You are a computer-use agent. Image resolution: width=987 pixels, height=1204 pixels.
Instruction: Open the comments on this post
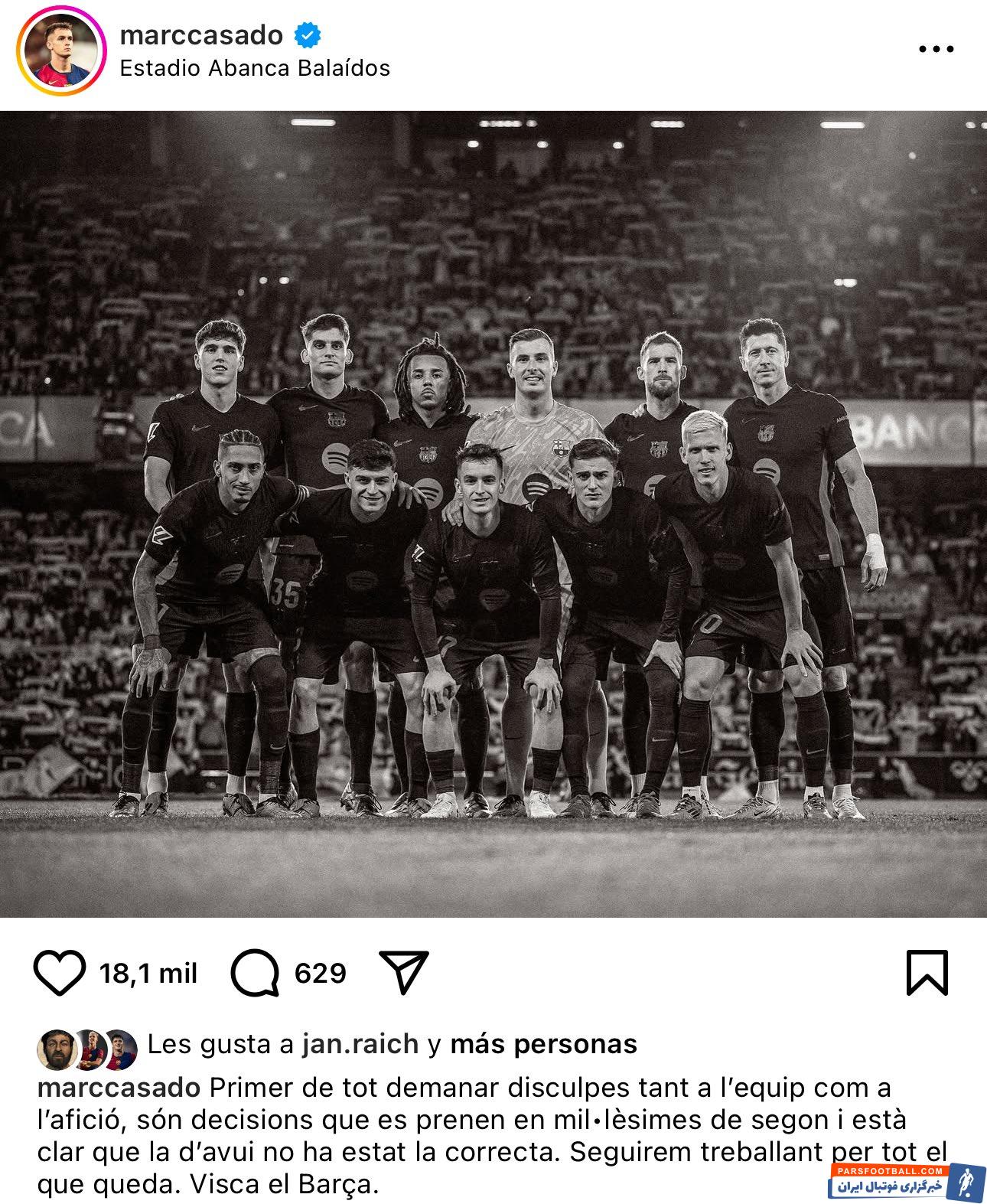coord(256,973)
